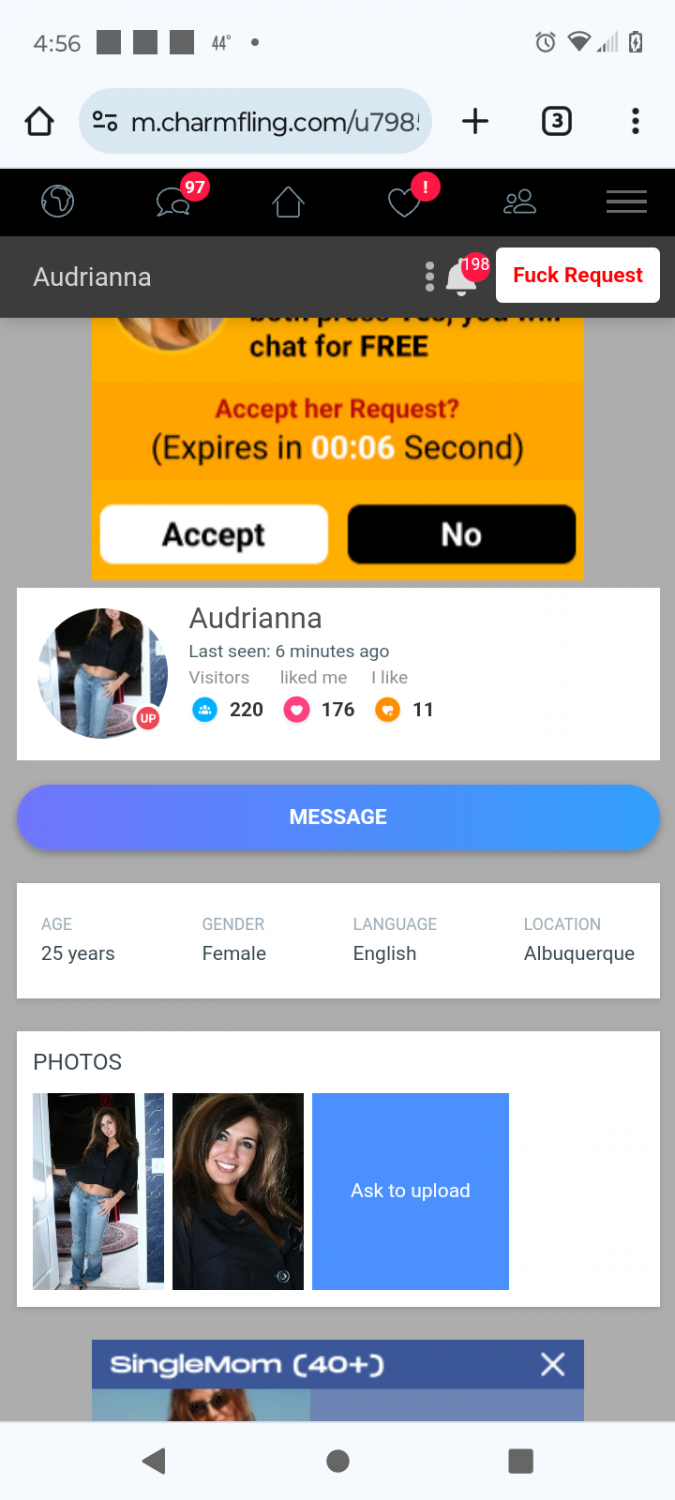The height and width of the screenshot is (1500, 675).
Task: Open the browser overflow menu
Action: coord(635,122)
